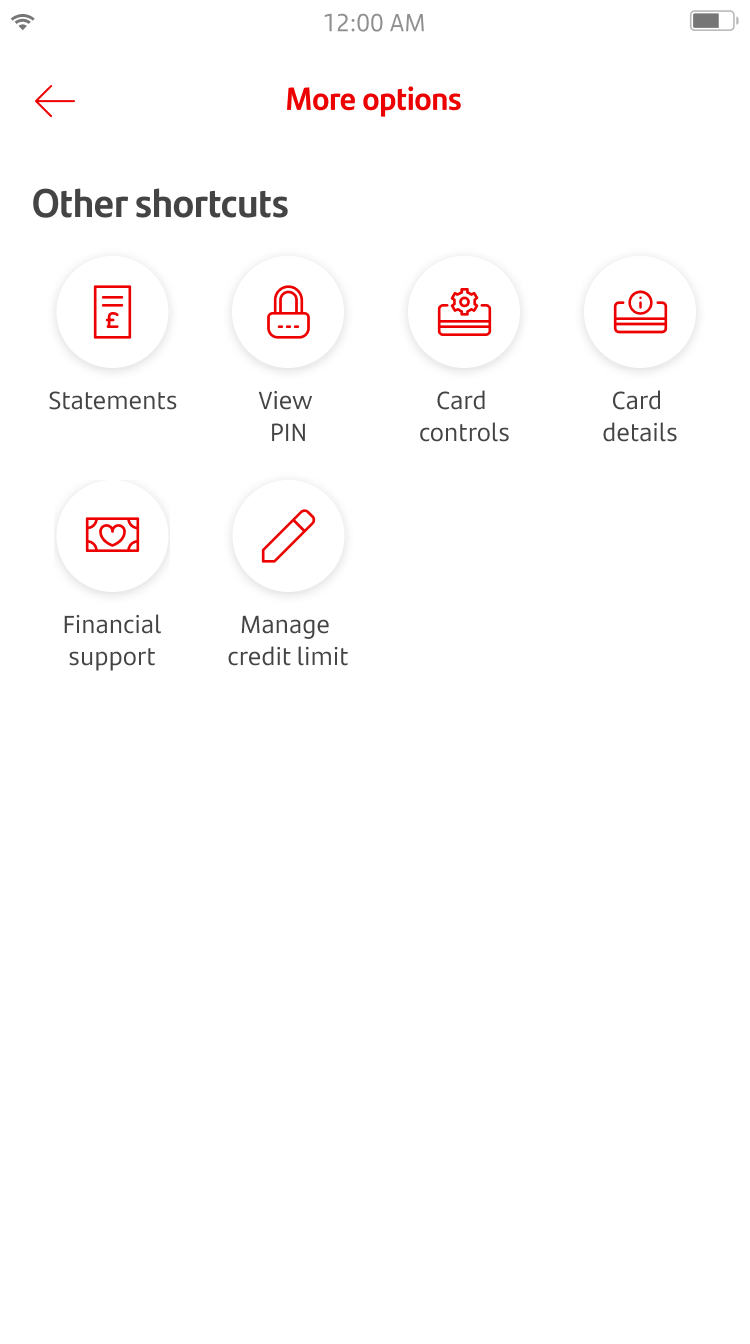
Task: Select the Financial support label text
Action: click(x=112, y=640)
